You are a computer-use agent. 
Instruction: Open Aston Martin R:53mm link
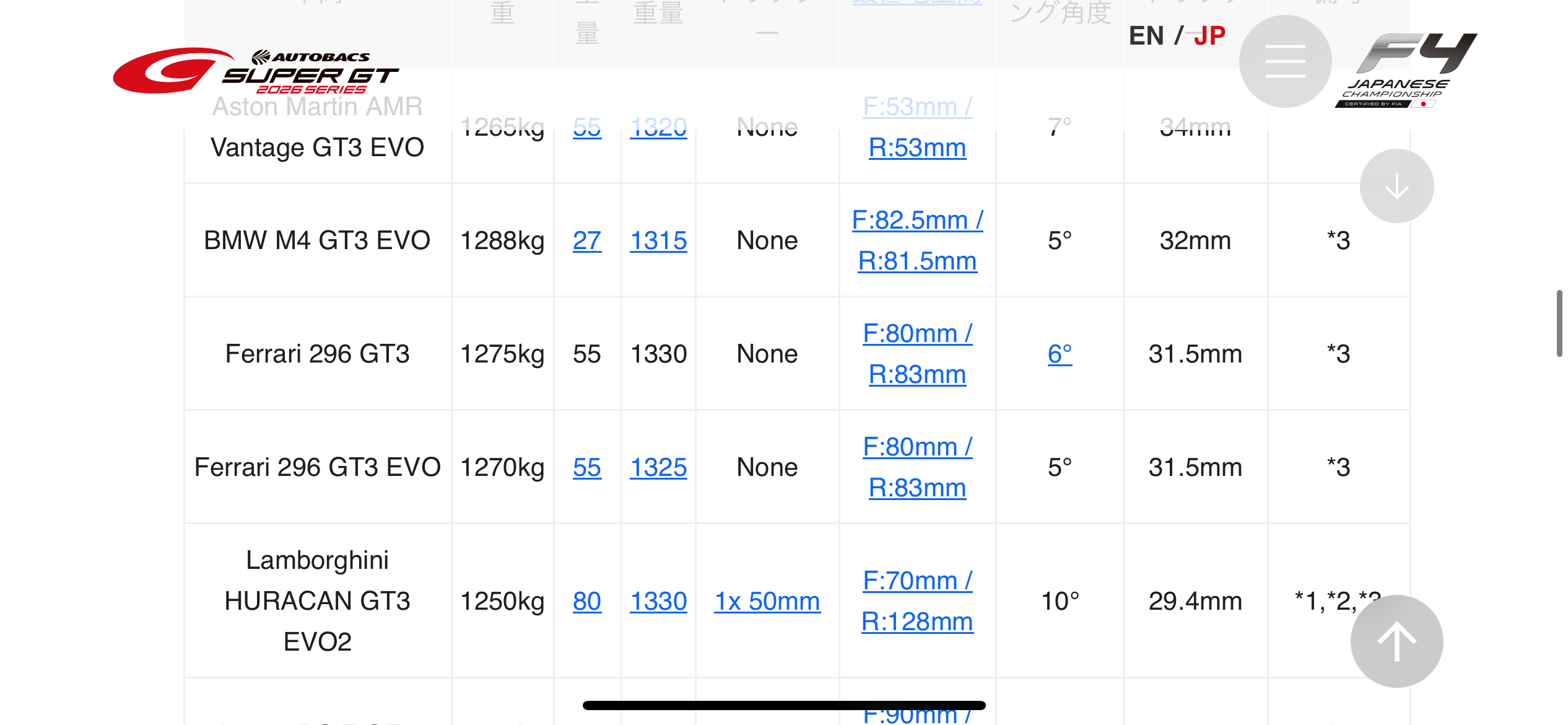(917, 147)
